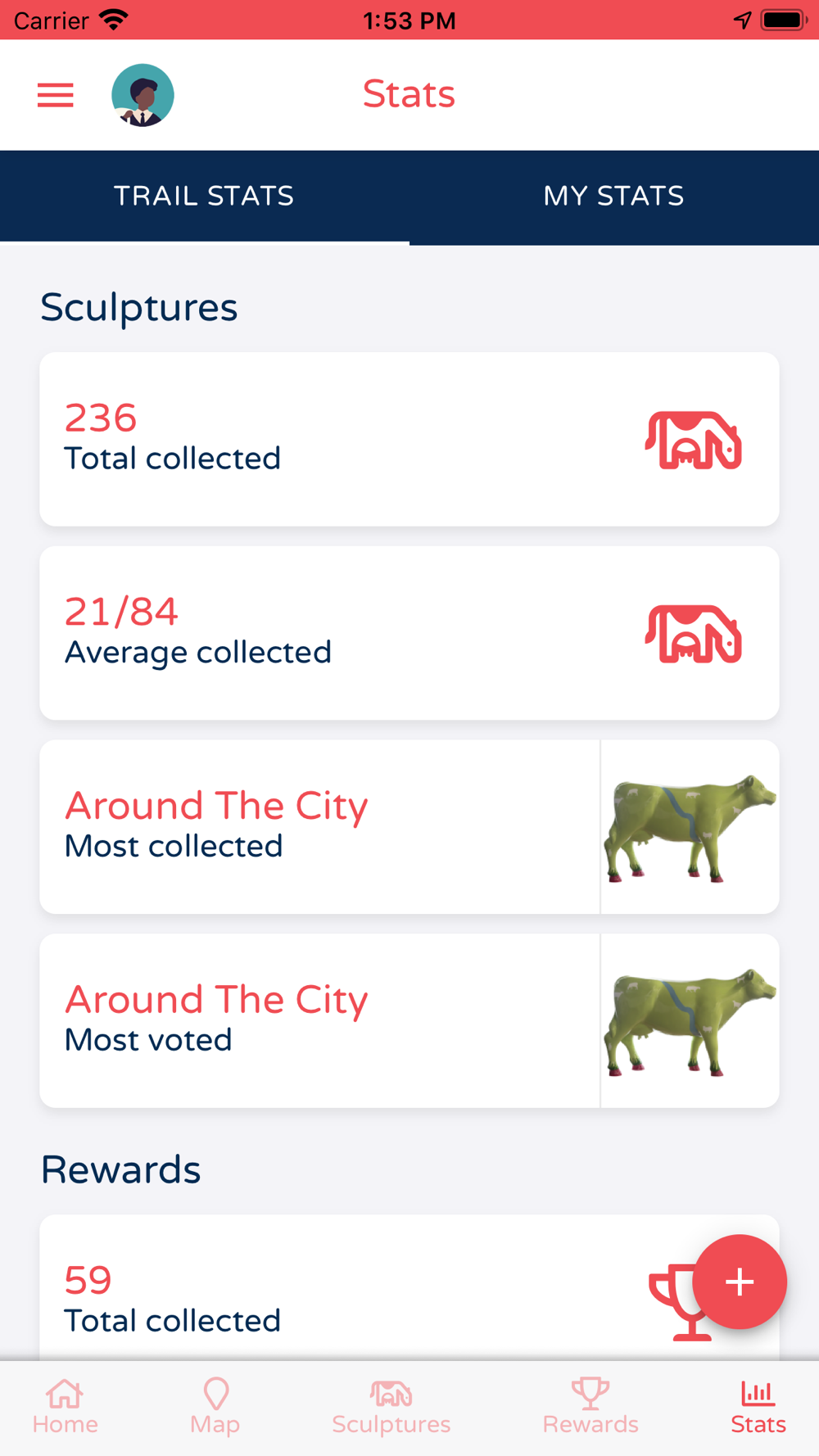This screenshot has height=1456, width=819.
Task: Tap the red plus floating button
Action: coord(740,1282)
